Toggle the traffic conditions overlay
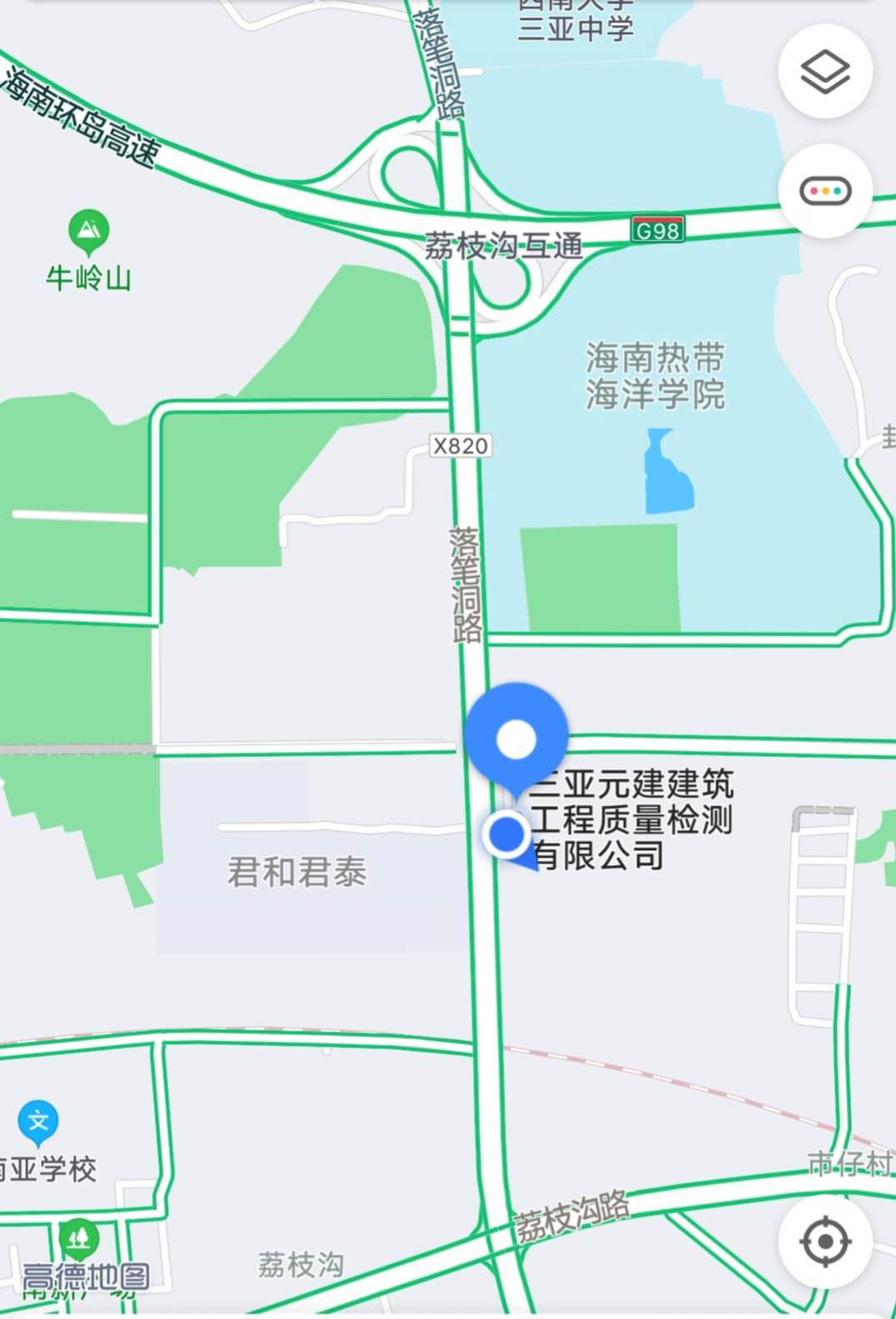The width and height of the screenshot is (896, 1319). pos(824,192)
